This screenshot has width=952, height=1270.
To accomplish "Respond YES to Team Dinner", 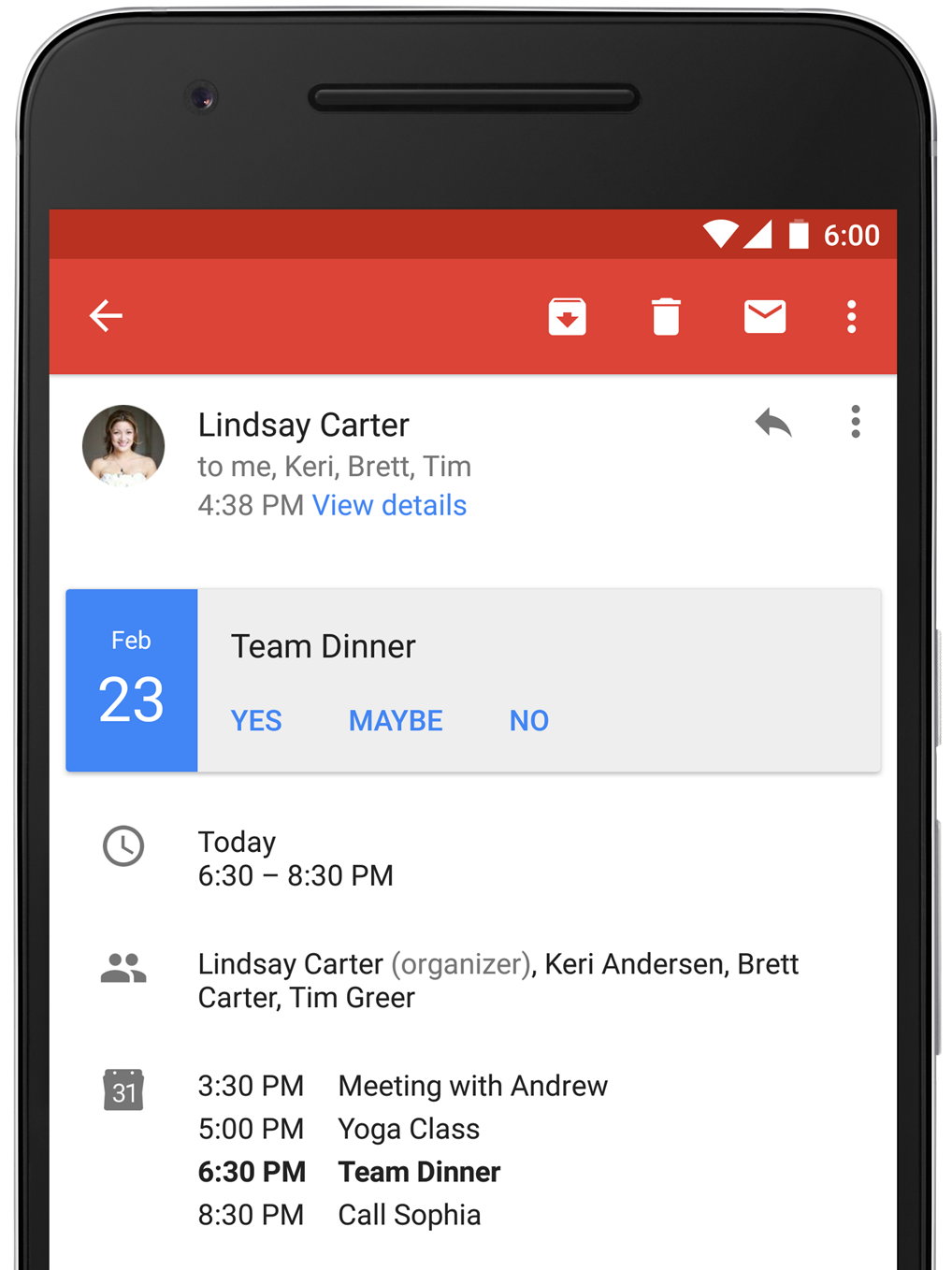I will [x=256, y=720].
